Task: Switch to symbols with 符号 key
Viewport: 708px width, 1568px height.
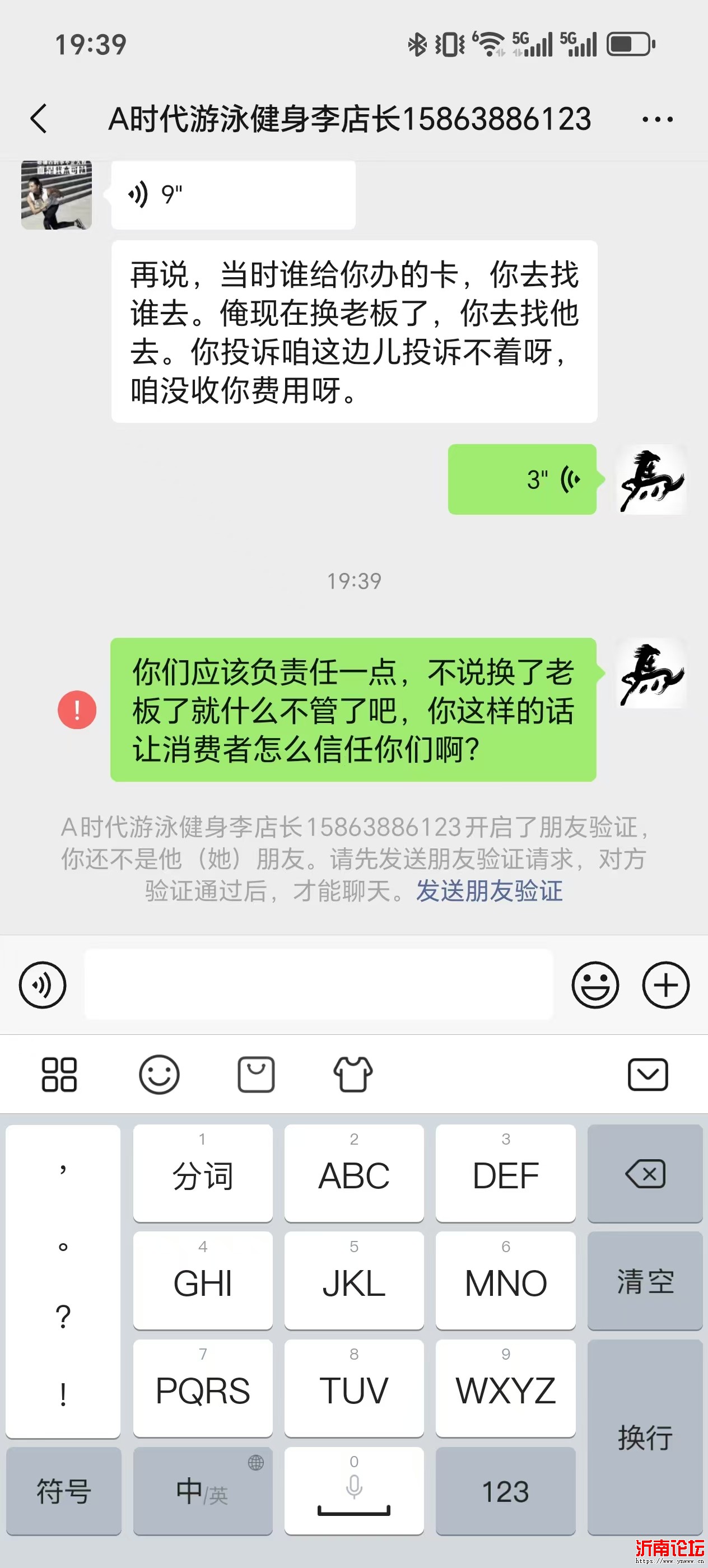Action: 63,1491
